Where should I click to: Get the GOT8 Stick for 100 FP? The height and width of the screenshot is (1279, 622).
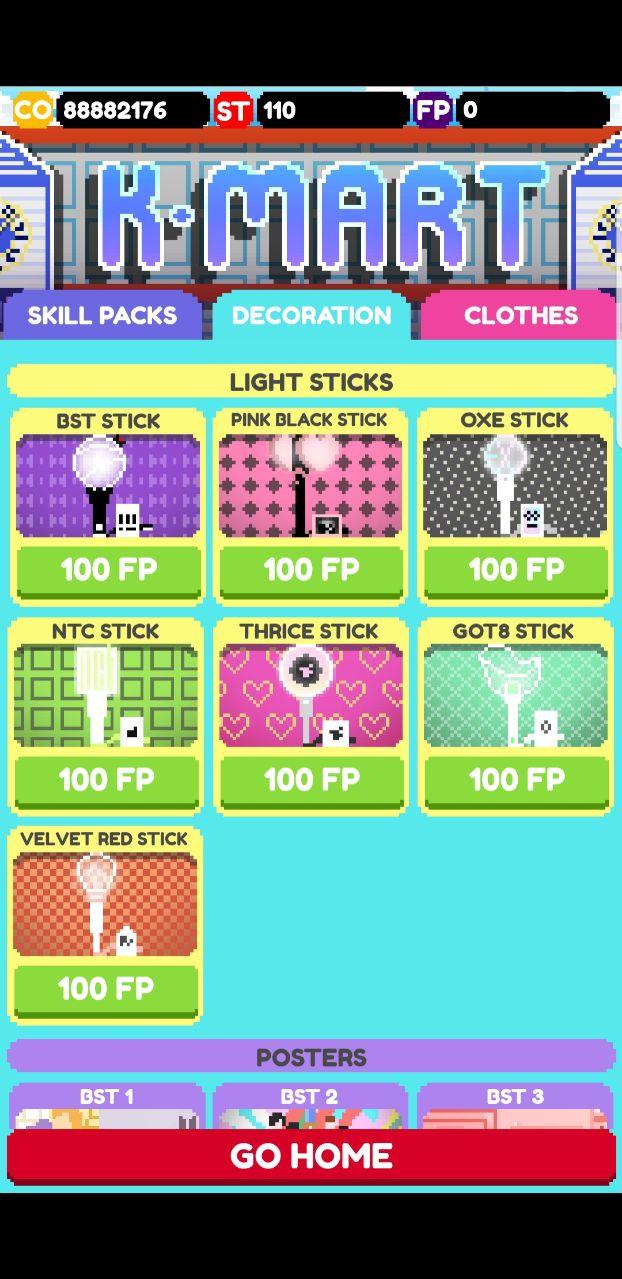click(516, 780)
